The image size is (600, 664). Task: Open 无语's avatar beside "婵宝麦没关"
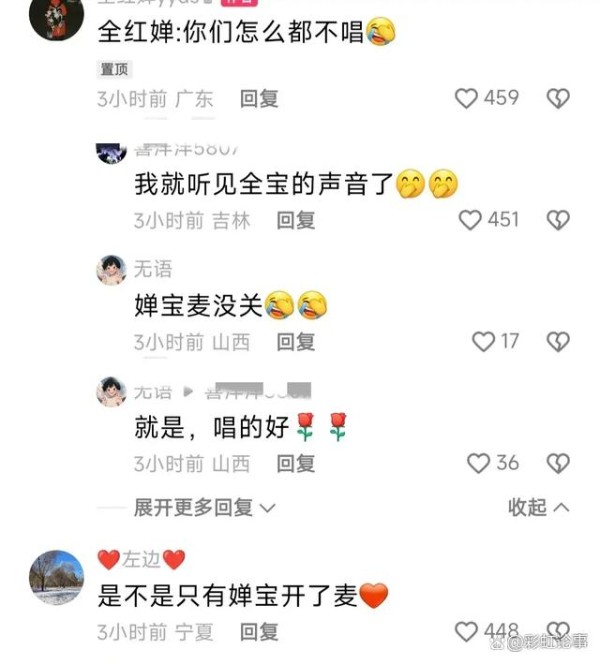(x=111, y=269)
